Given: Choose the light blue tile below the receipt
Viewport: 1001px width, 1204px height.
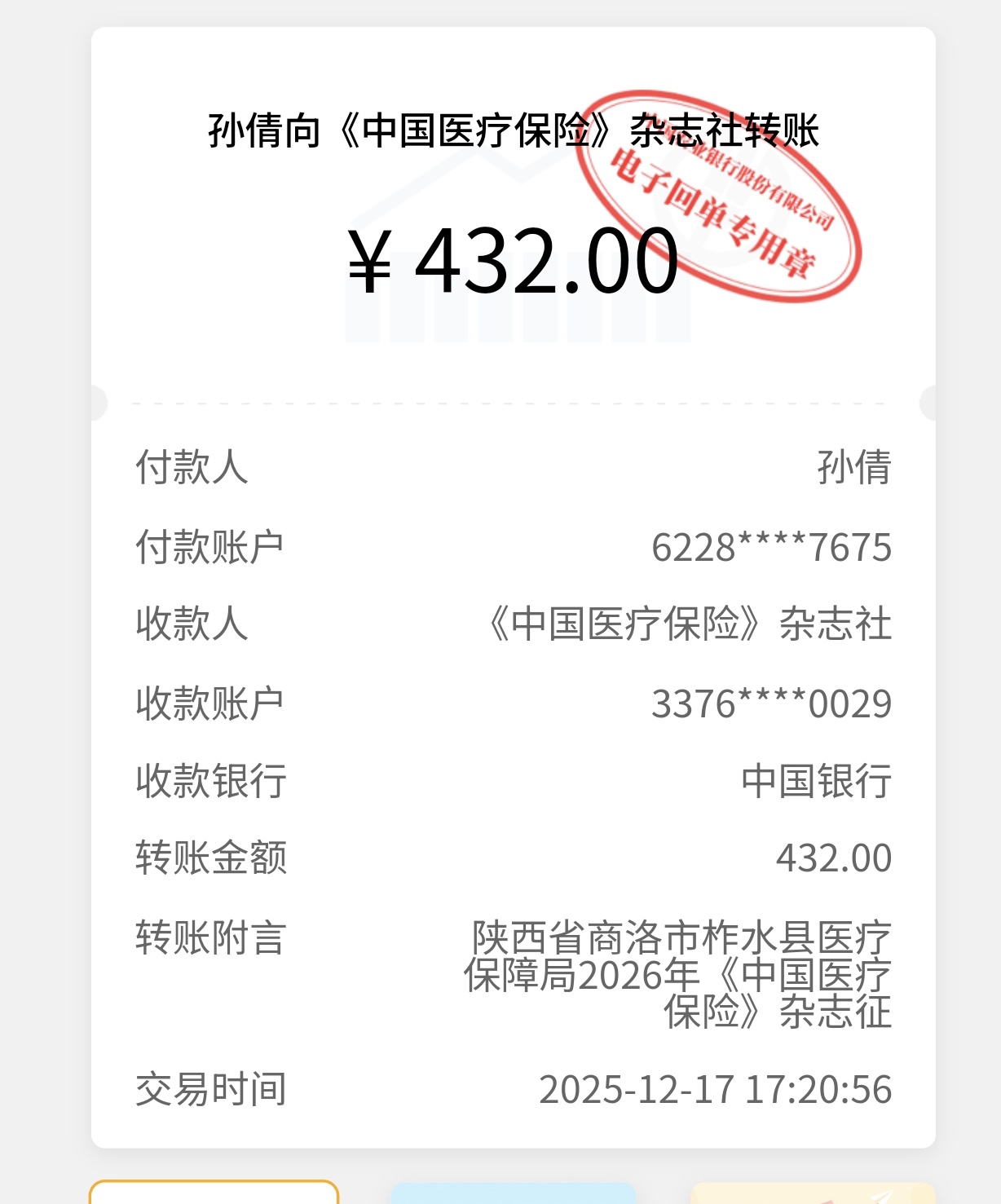Looking at the screenshot, I should (513, 1193).
